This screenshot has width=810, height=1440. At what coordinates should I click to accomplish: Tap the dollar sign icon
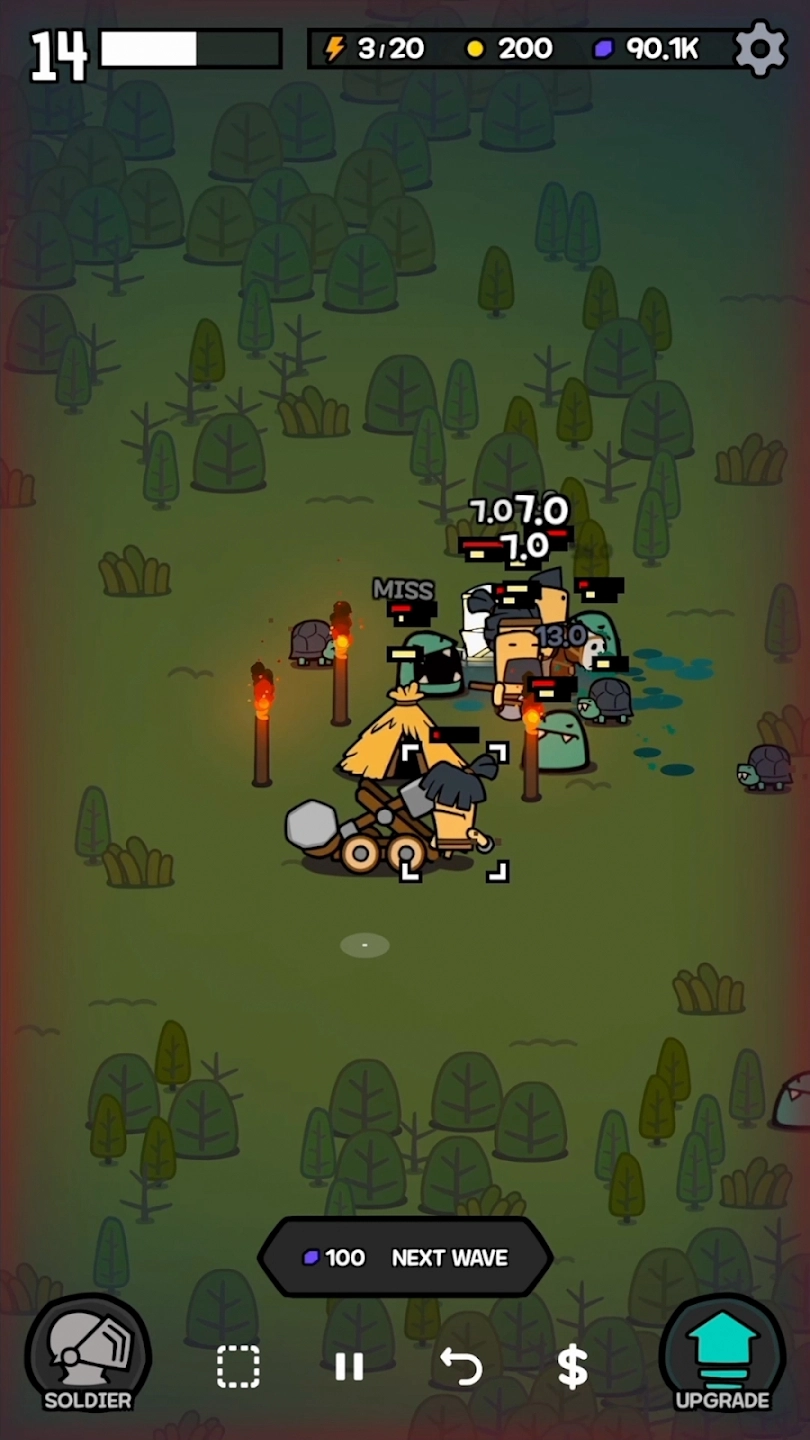572,1366
